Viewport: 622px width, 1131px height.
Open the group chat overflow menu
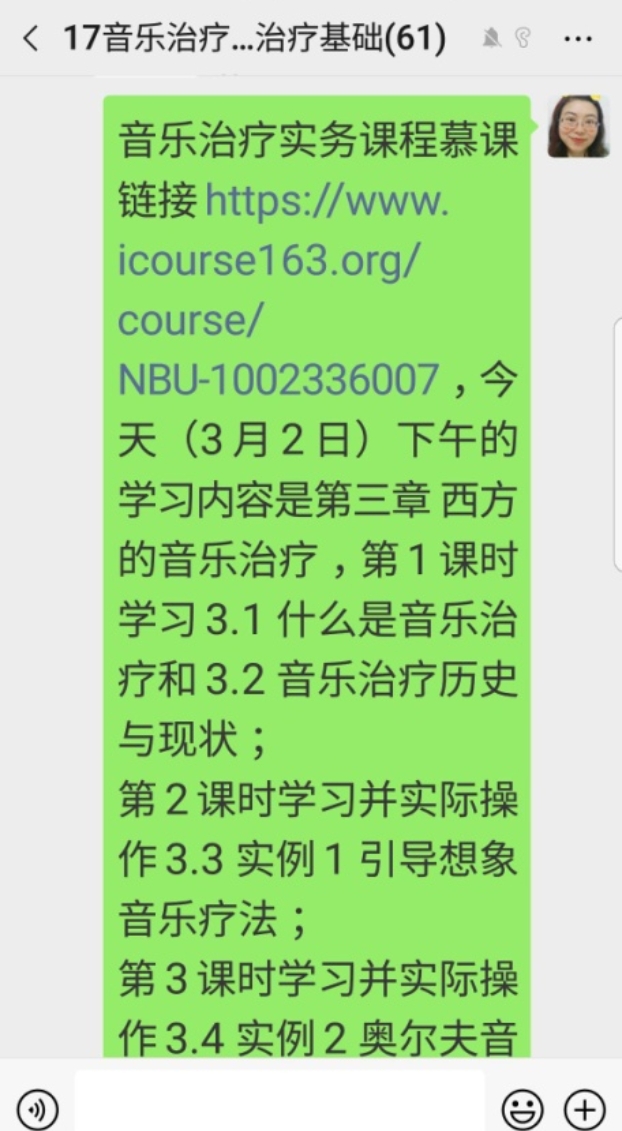coord(578,39)
